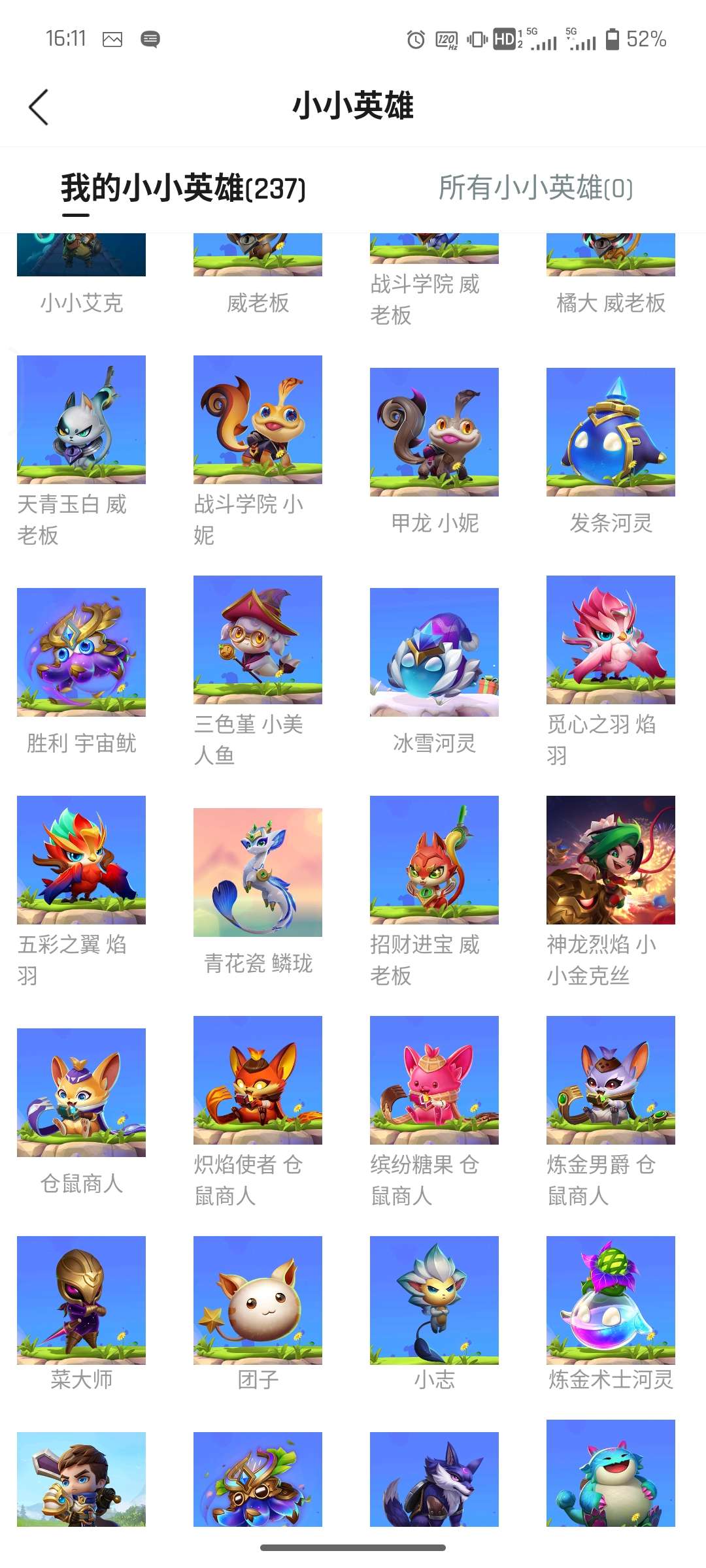Open 青花瓷 鳞珑 hero tile
Viewport: 706px width, 1568px height.
click(258, 872)
